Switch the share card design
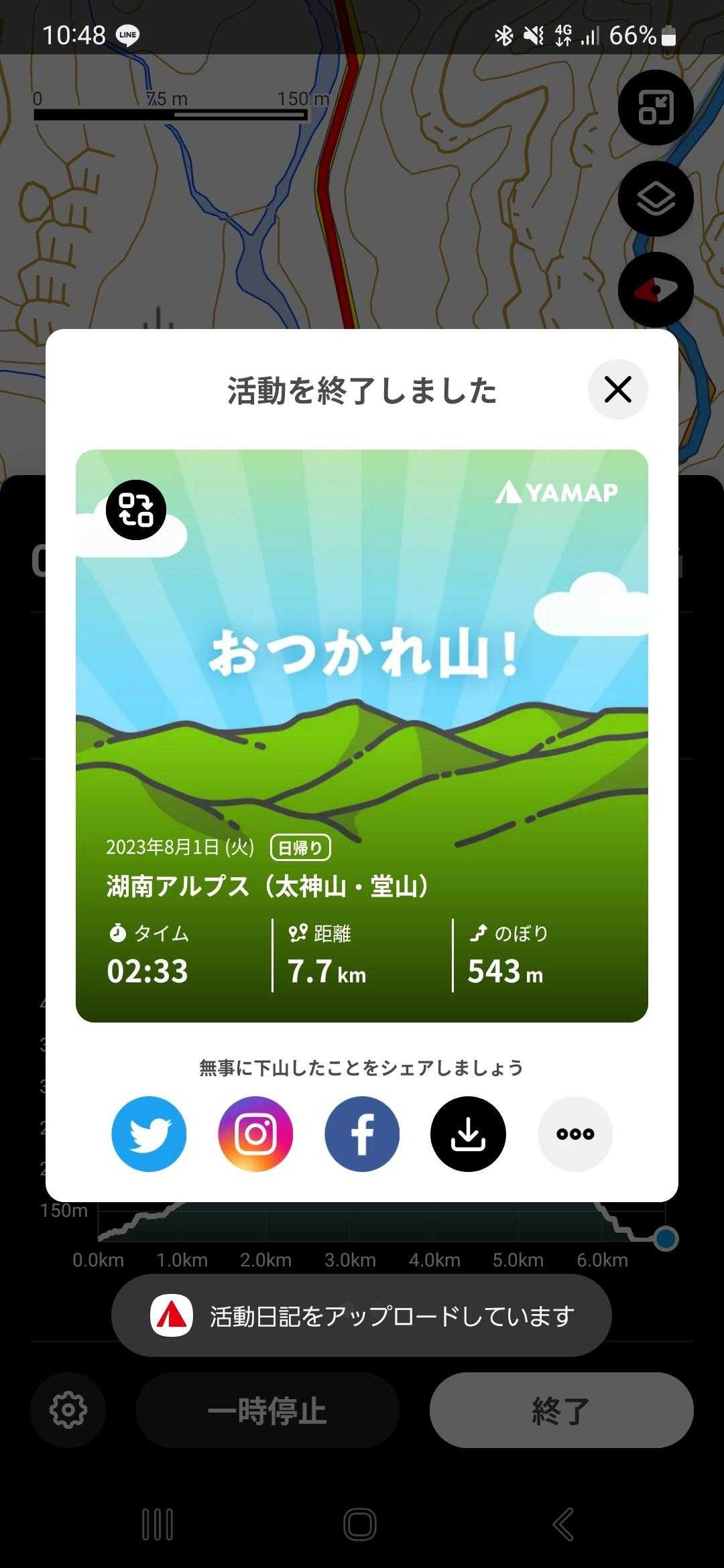Screen dimensions: 724x1568 136,510
